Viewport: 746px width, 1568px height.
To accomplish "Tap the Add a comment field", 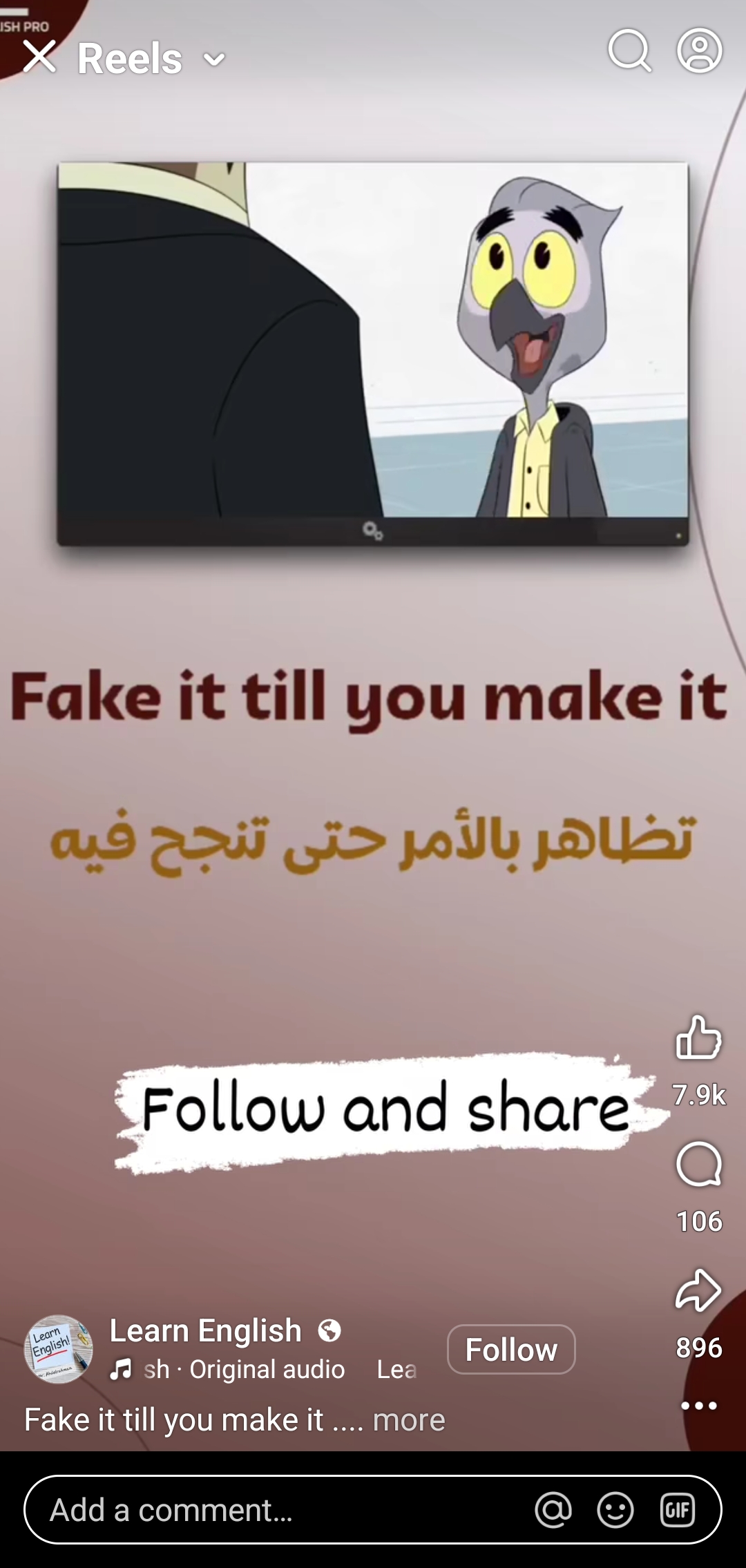I will point(276,1510).
